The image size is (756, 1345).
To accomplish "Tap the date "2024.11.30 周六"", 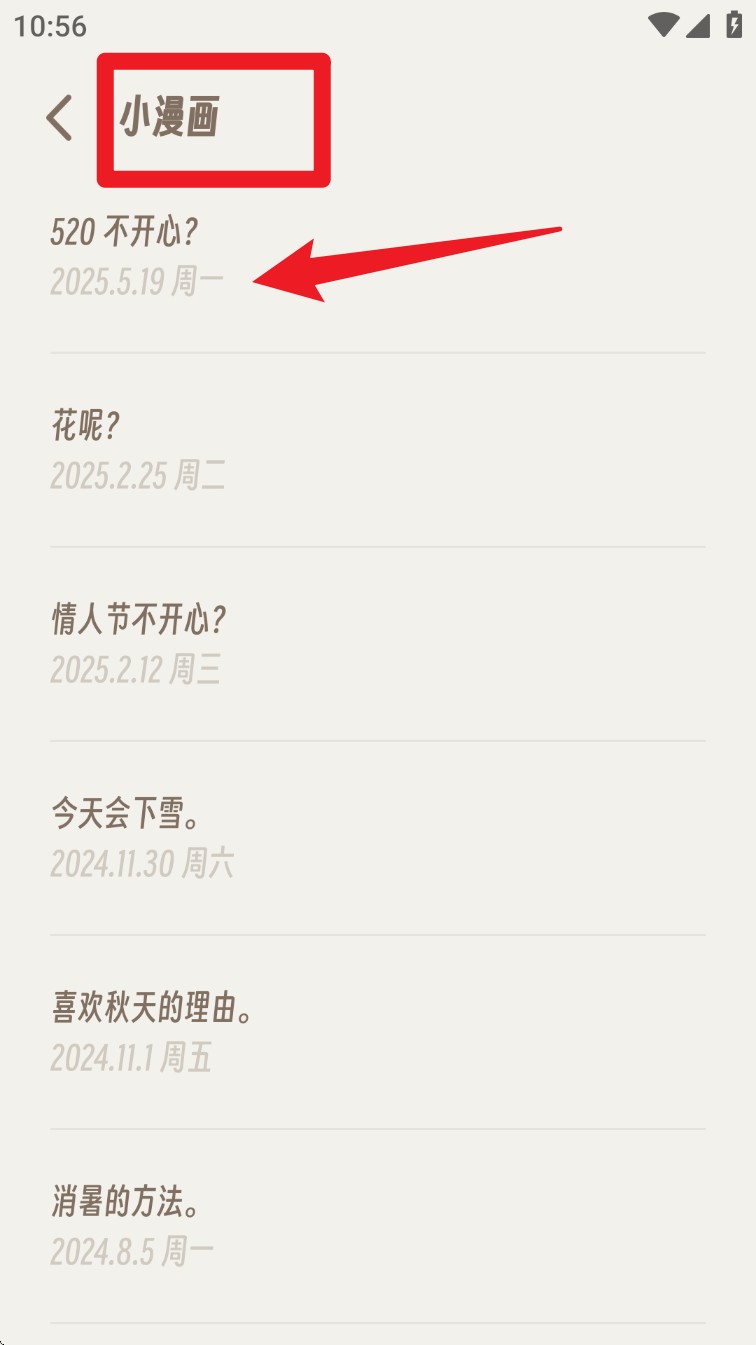I will [143, 864].
